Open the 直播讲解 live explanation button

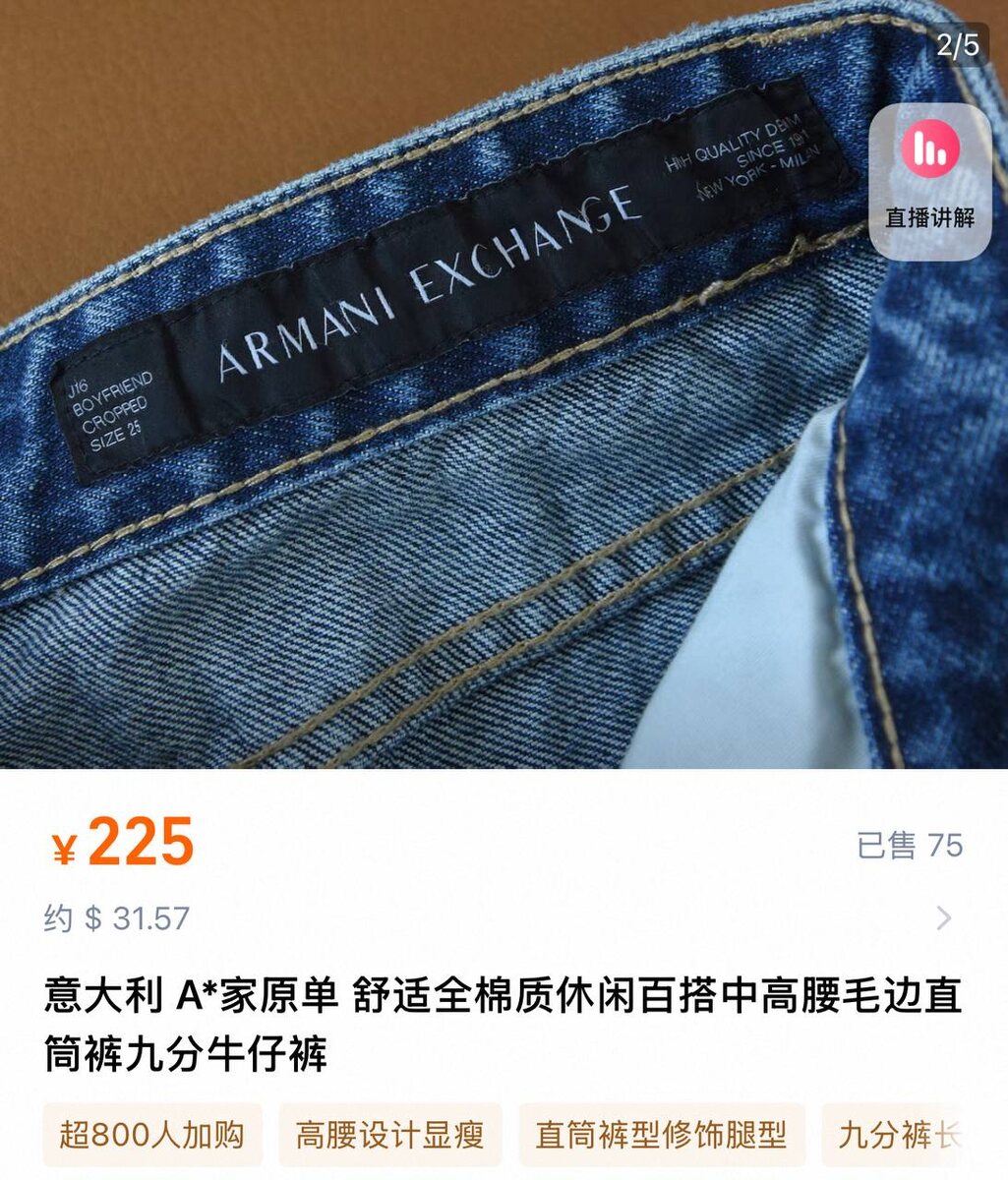pos(929,180)
